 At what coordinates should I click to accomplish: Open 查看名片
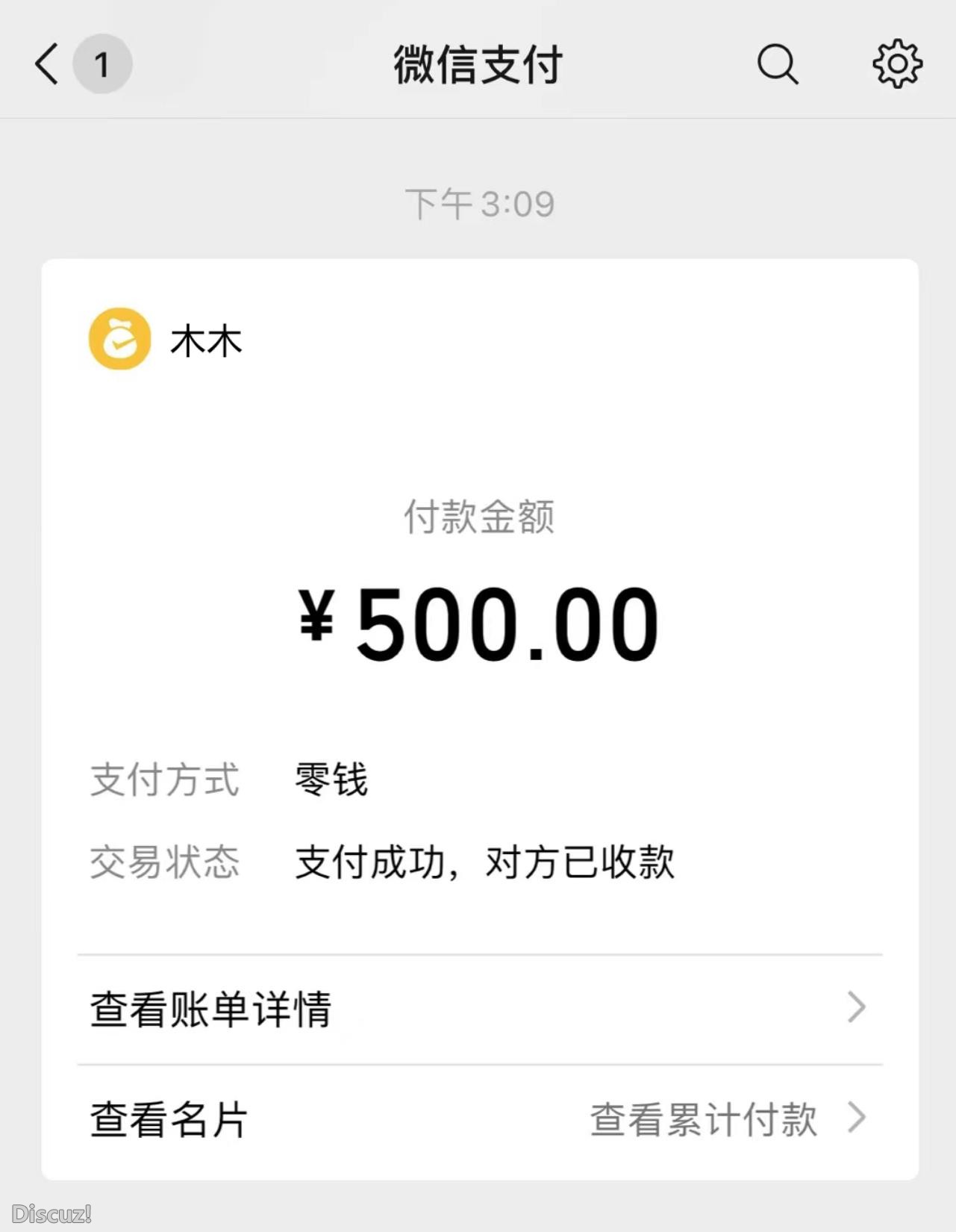click(x=169, y=1119)
